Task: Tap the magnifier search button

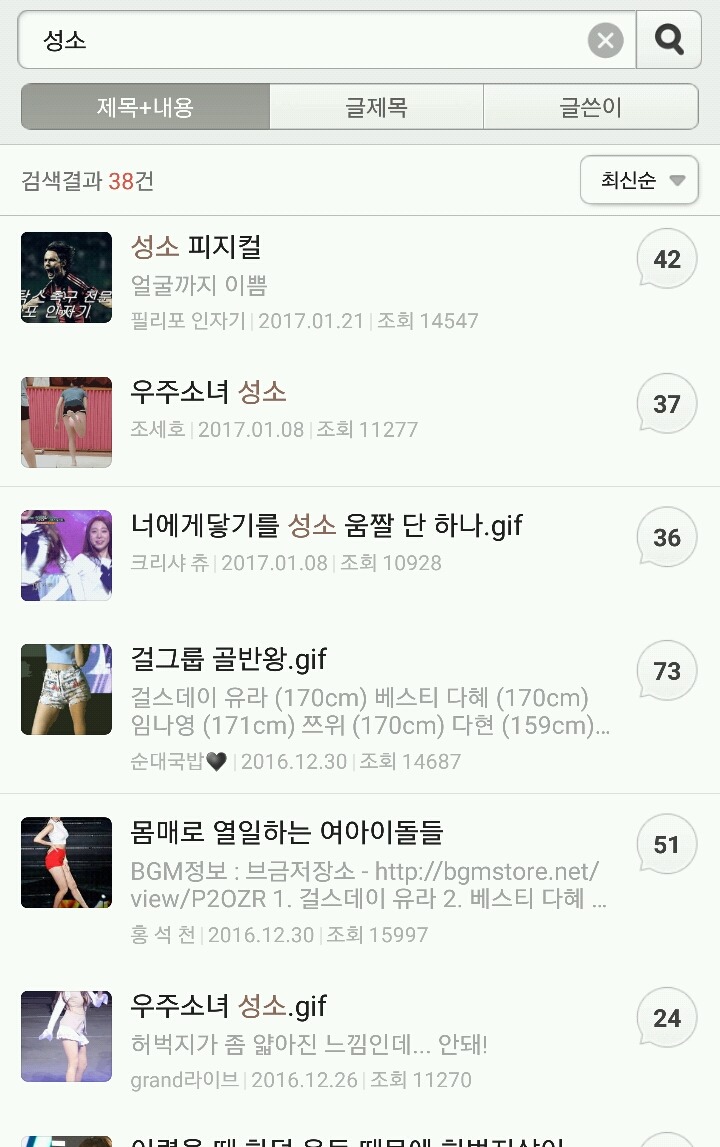Action: pyautogui.click(x=668, y=40)
